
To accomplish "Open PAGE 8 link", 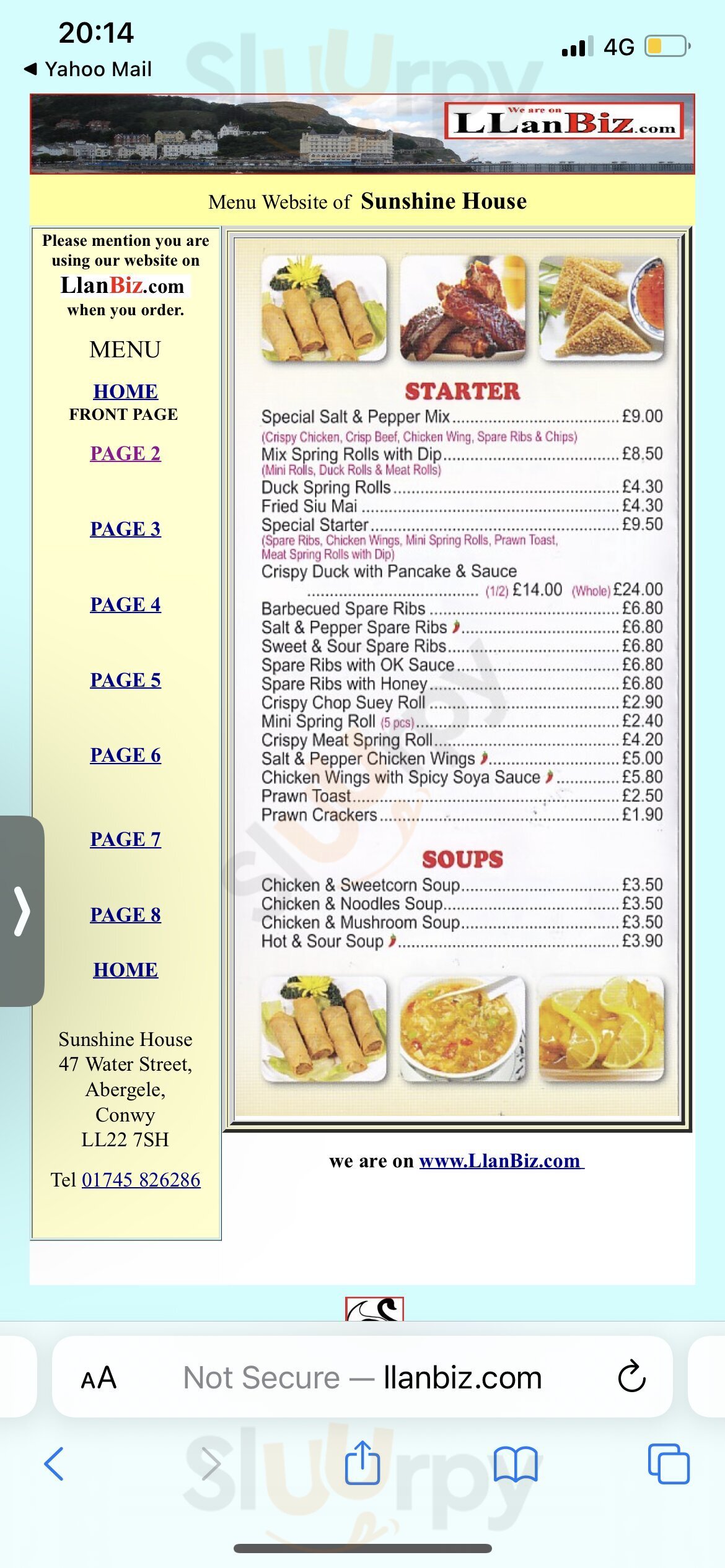I will [x=125, y=915].
